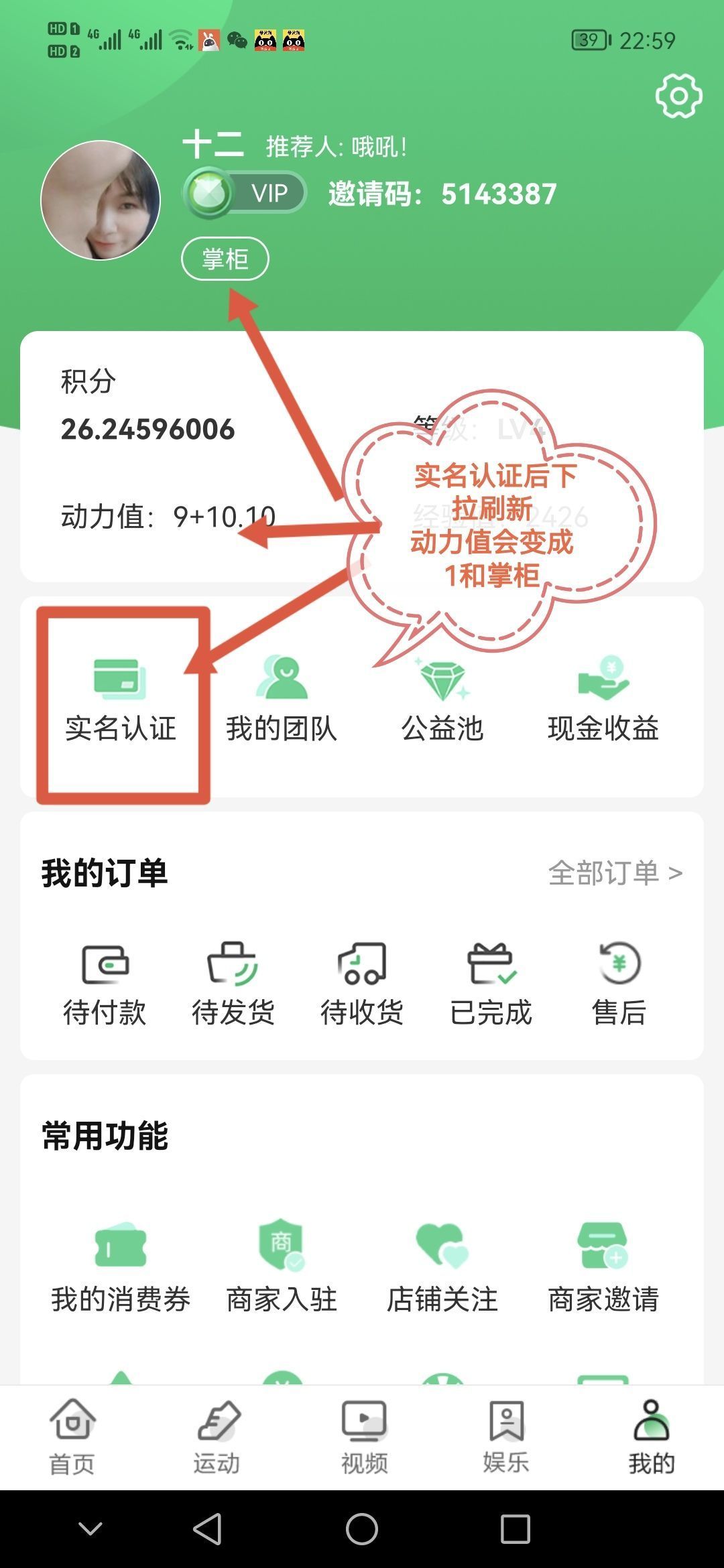This screenshot has width=724, height=1568.
Task: Switch to the 娱乐 entertainment tab
Action: pyautogui.click(x=507, y=1437)
